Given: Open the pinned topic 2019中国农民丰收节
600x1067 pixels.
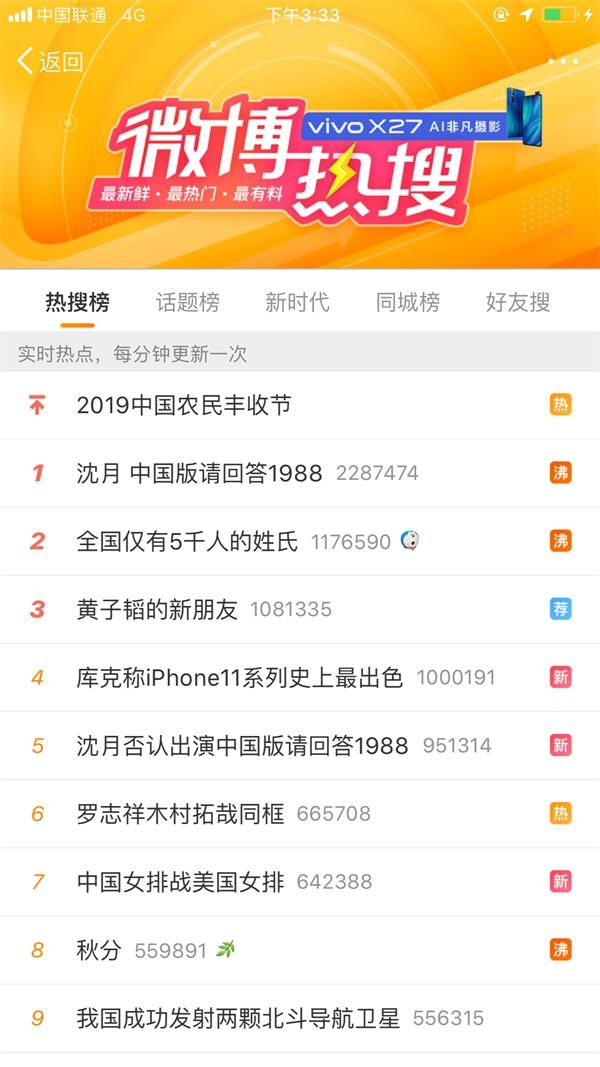Looking at the screenshot, I should coord(184,405).
